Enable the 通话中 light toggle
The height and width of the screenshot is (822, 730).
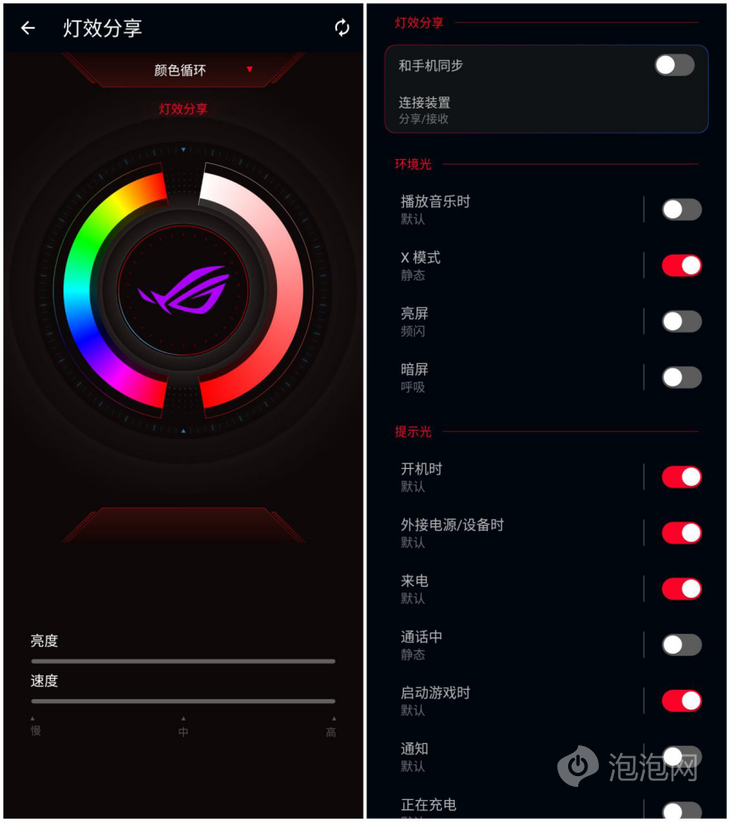681,645
